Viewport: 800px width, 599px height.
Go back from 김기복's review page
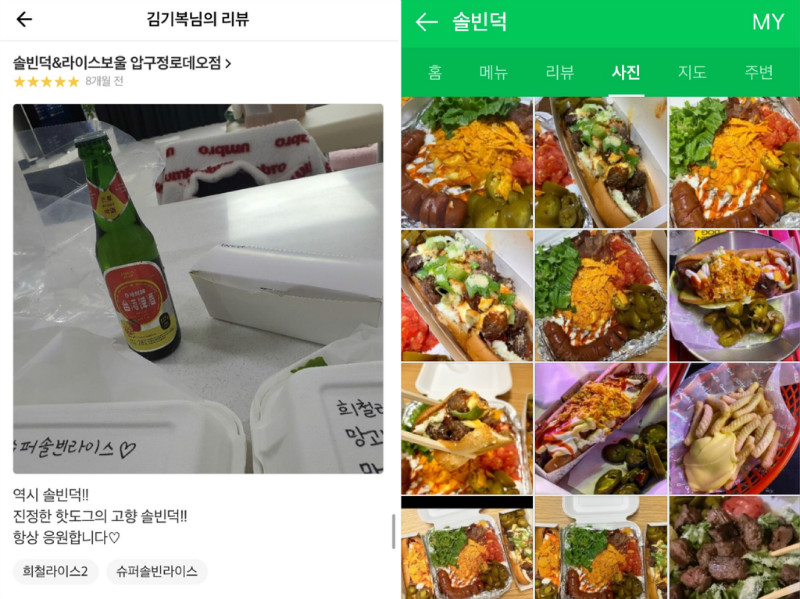click(x=24, y=20)
